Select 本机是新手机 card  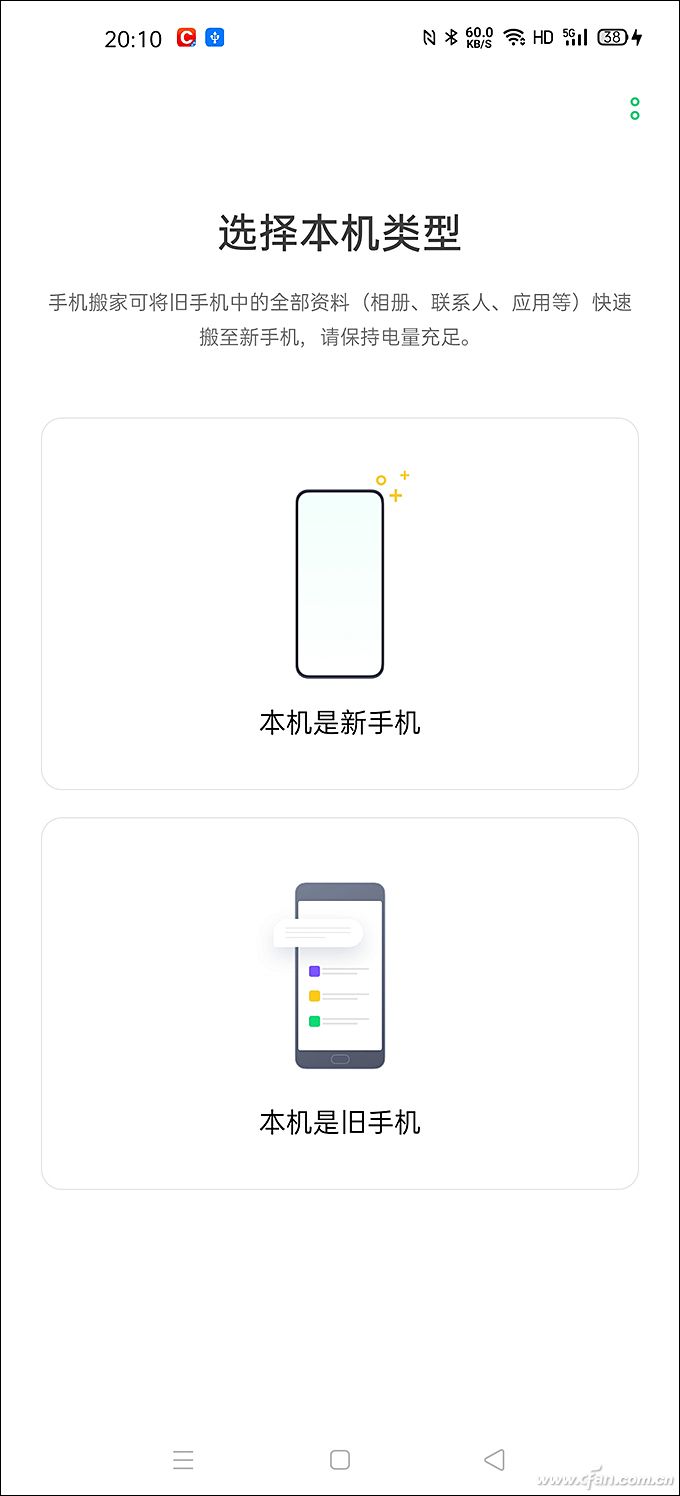[x=340, y=603]
